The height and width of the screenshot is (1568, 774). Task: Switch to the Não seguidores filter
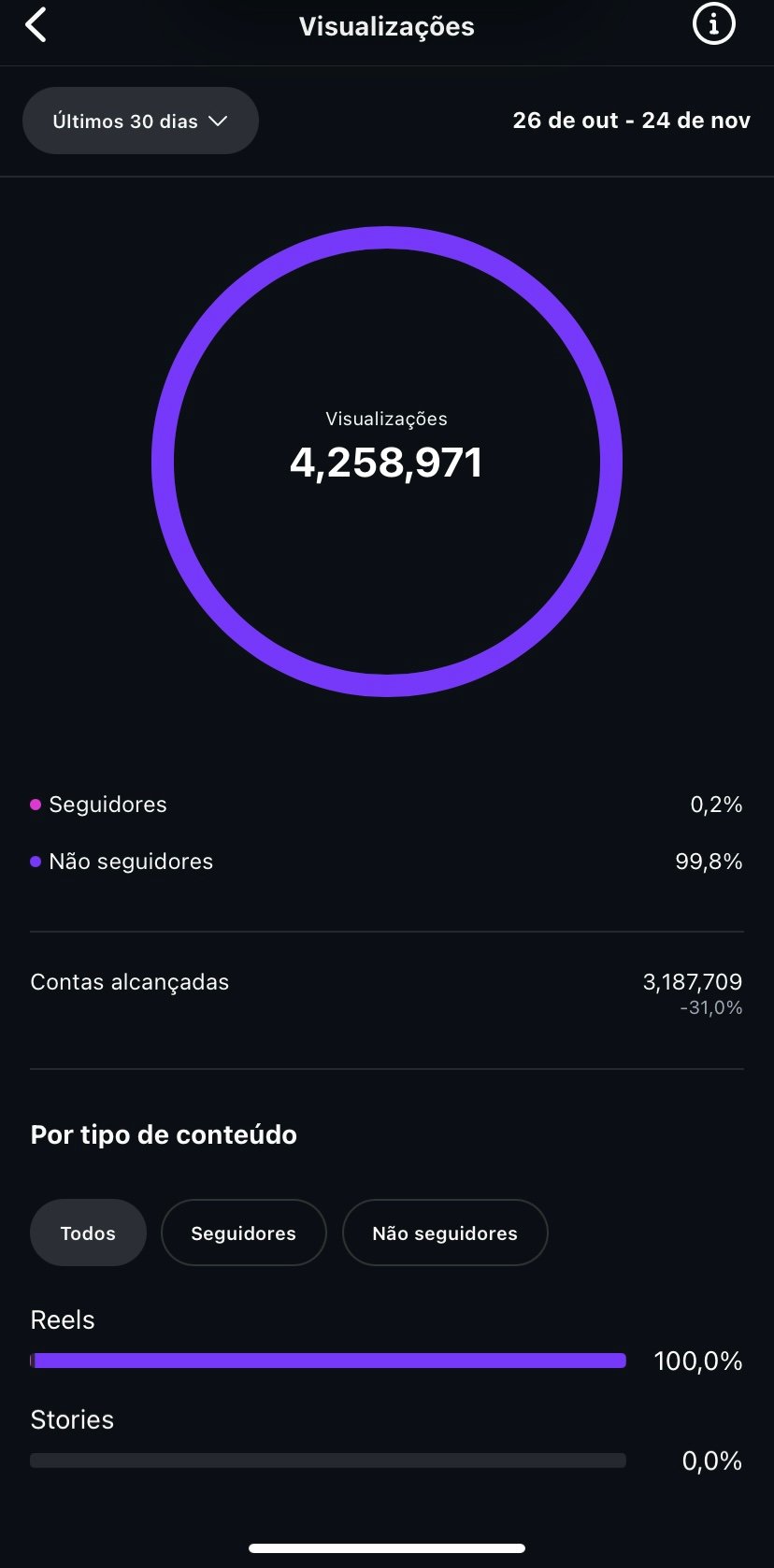coord(444,1233)
